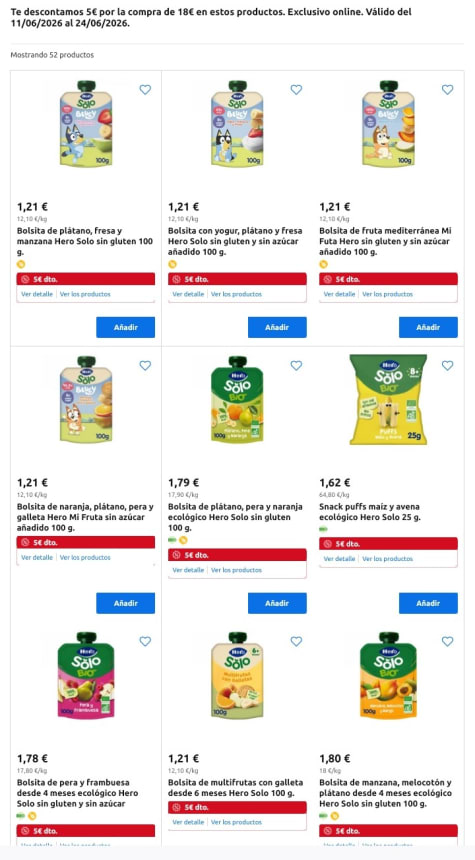Add plátano, fresa y manzana pouch to cart
The image size is (475, 860).
[126, 327]
